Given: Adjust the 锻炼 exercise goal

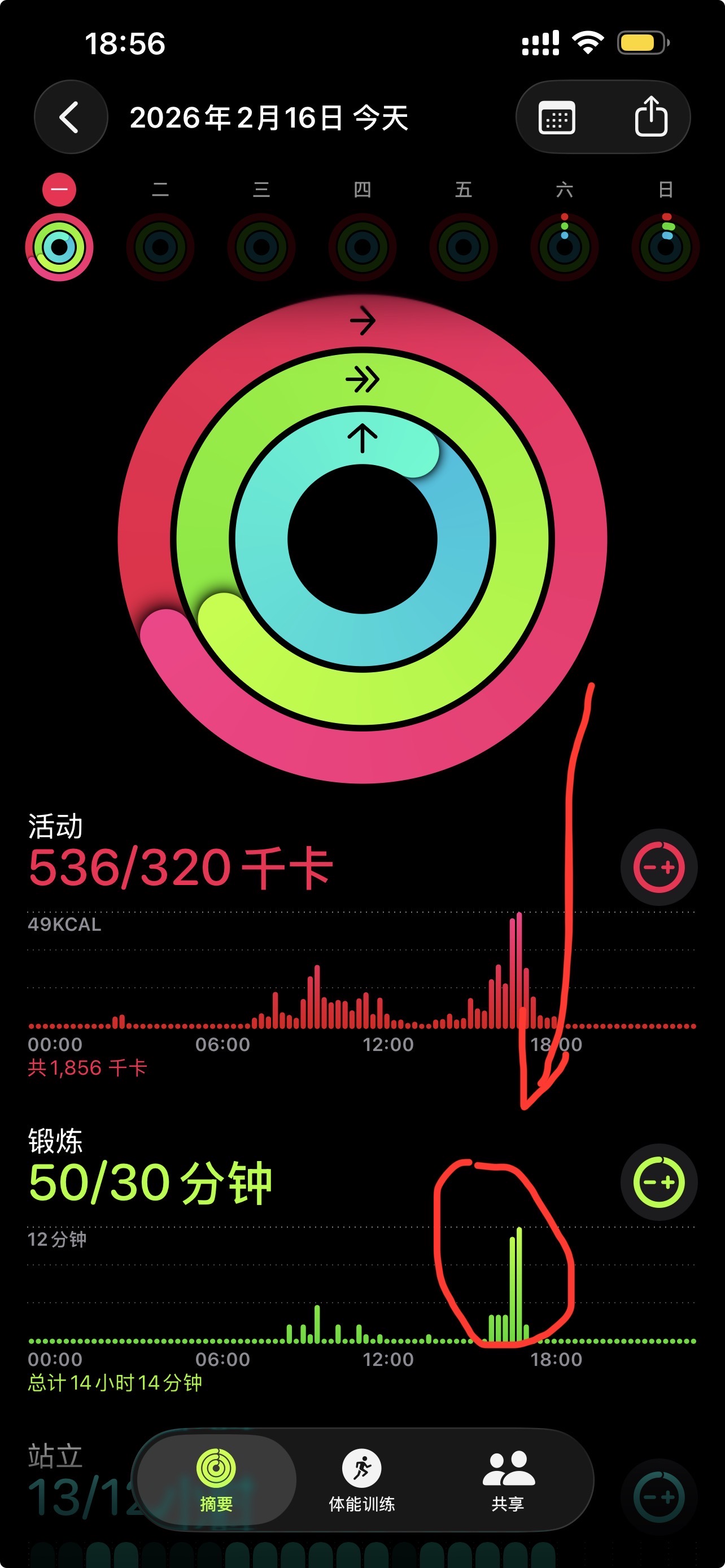Looking at the screenshot, I should [658, 1181].
